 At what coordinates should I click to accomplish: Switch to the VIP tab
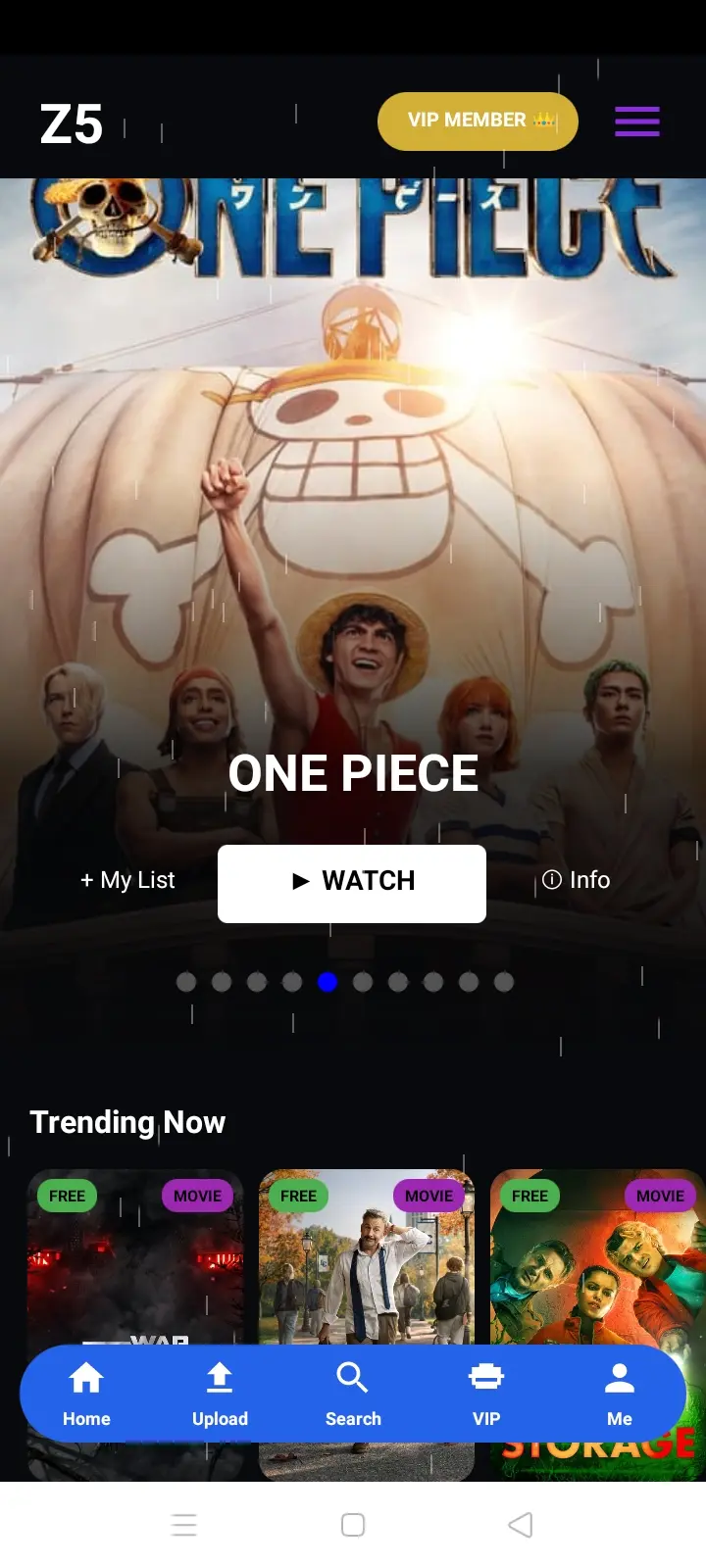[x=486, y=1395]
